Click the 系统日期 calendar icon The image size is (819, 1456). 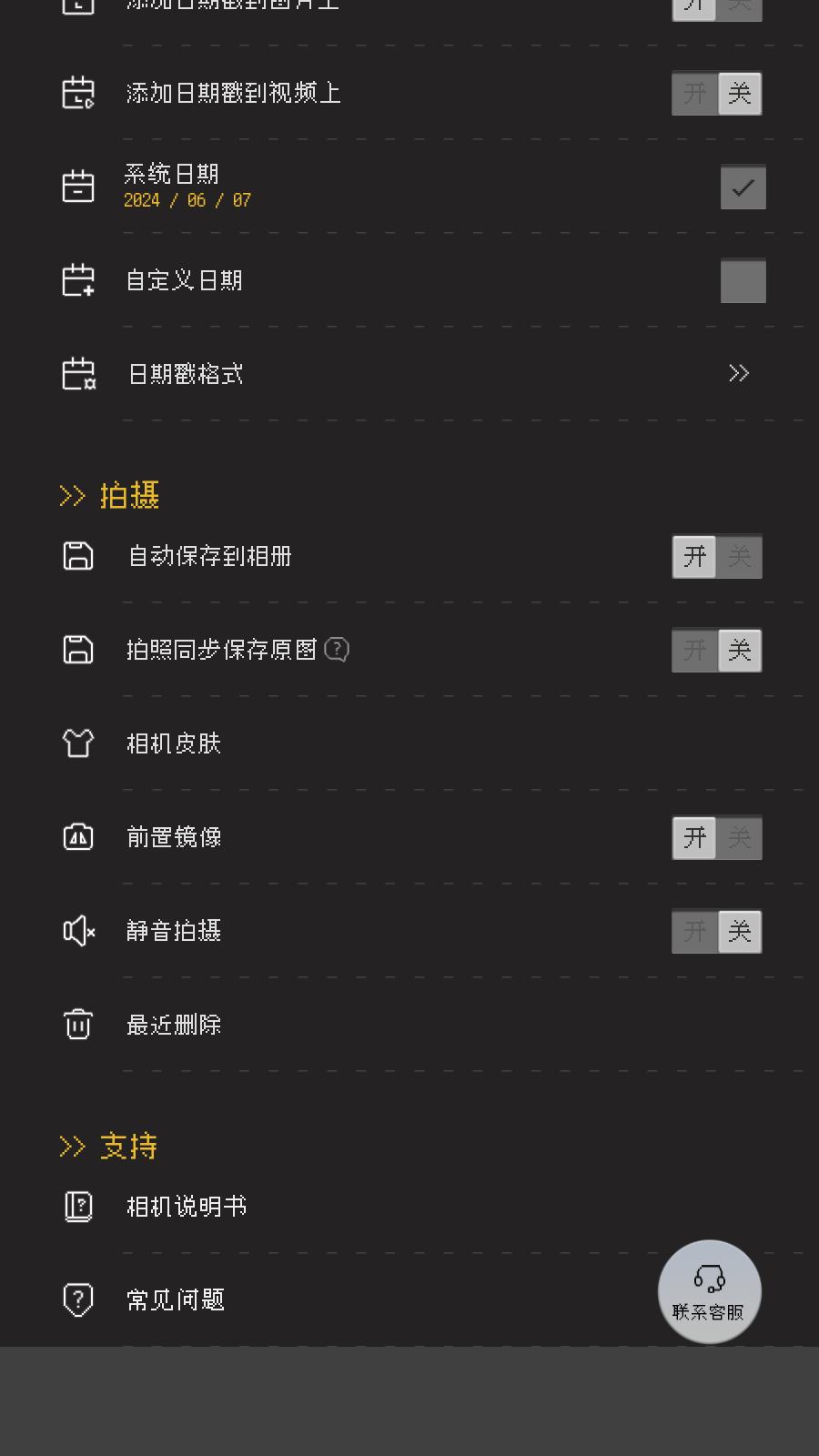[x=77, y=186]
